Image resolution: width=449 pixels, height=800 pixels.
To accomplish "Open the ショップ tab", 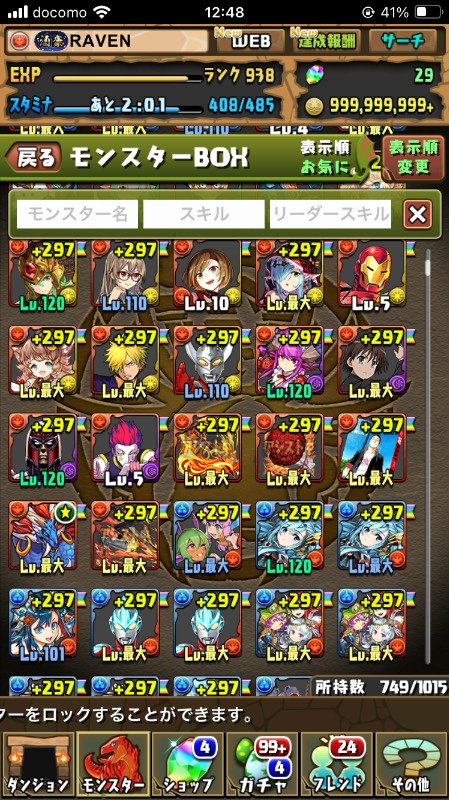I will click(x=187, y=765).
